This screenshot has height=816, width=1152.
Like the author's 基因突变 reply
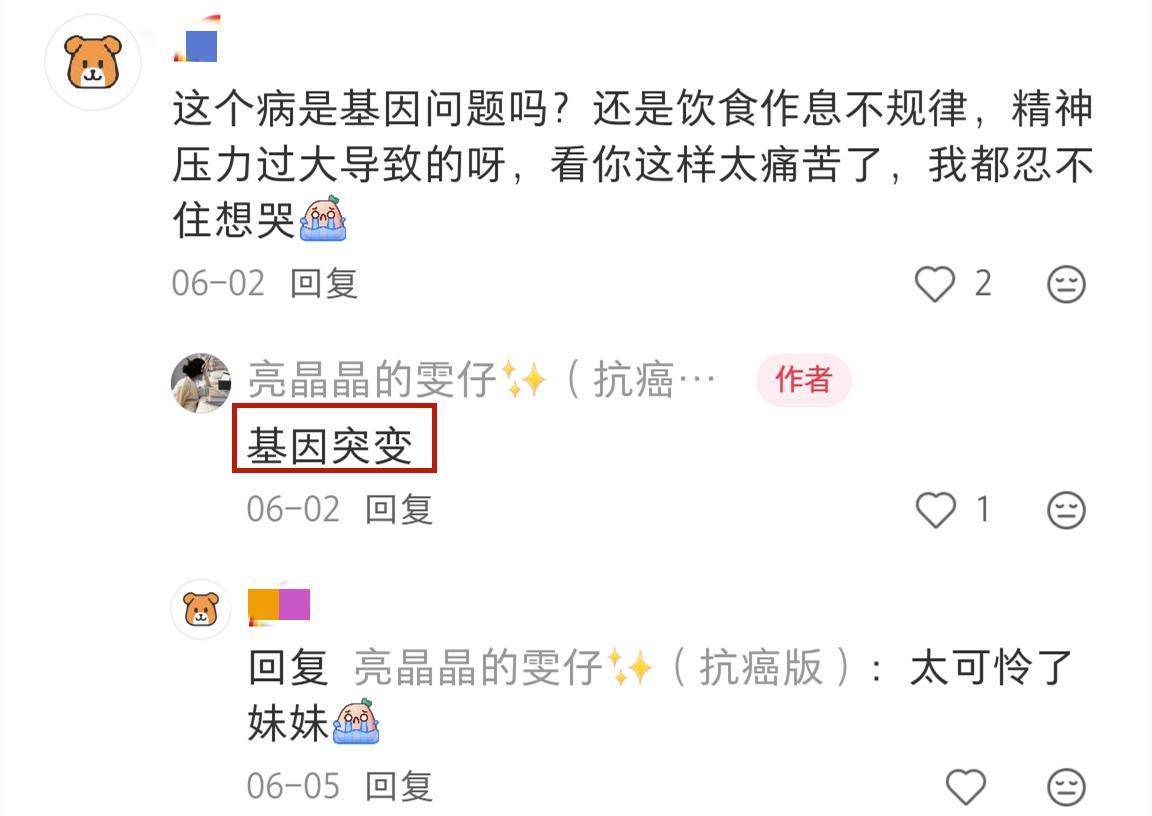point(935,511)
